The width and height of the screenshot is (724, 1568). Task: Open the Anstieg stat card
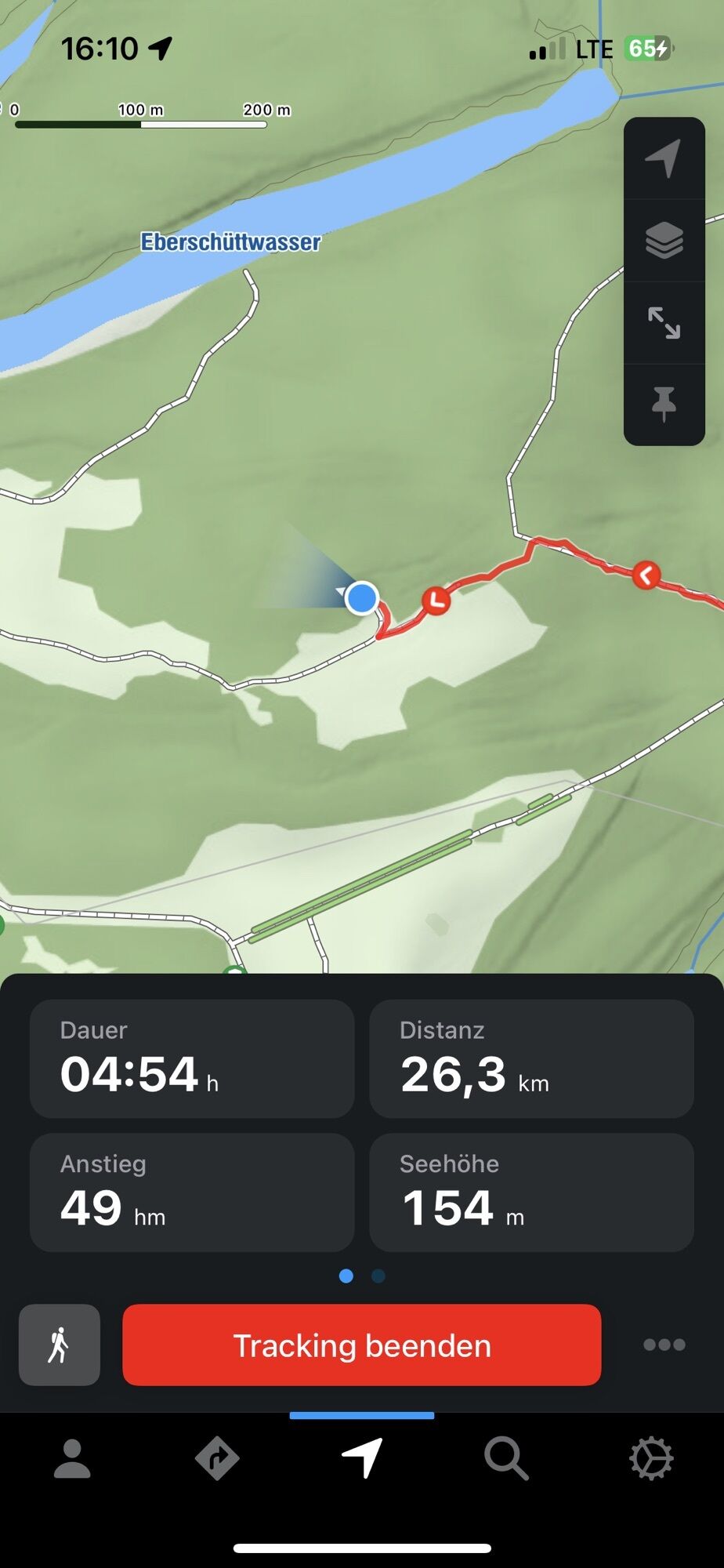pos(192,1192)
